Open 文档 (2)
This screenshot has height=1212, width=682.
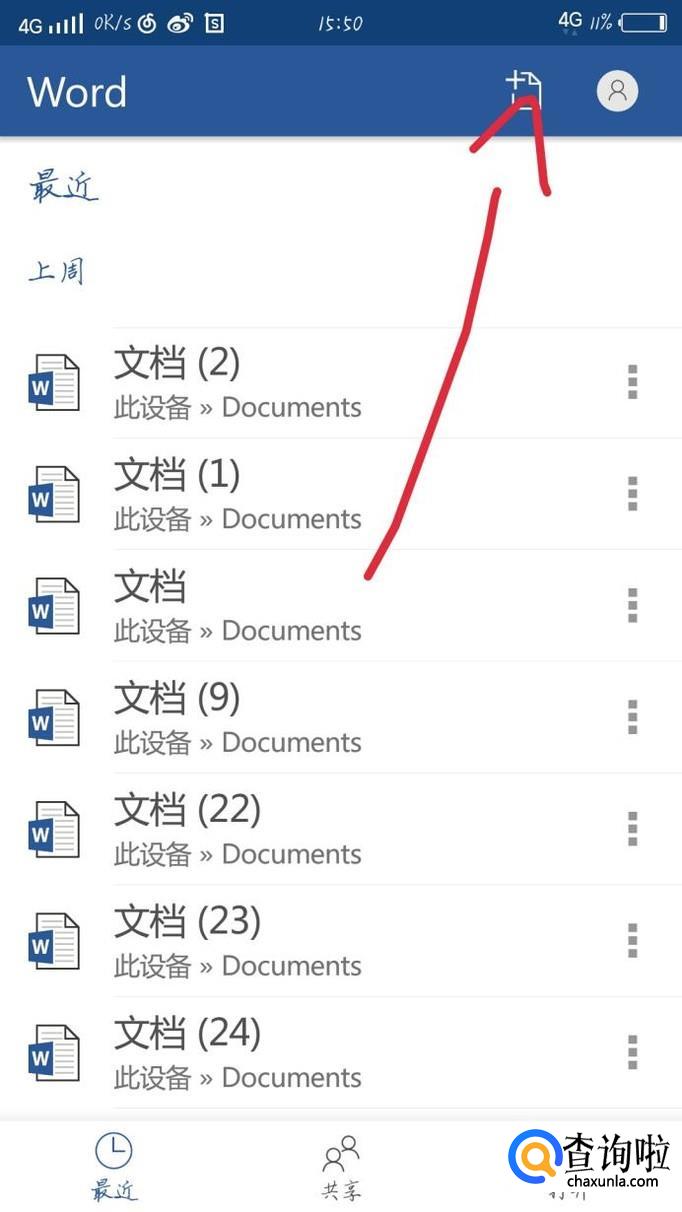click(237, 383)
